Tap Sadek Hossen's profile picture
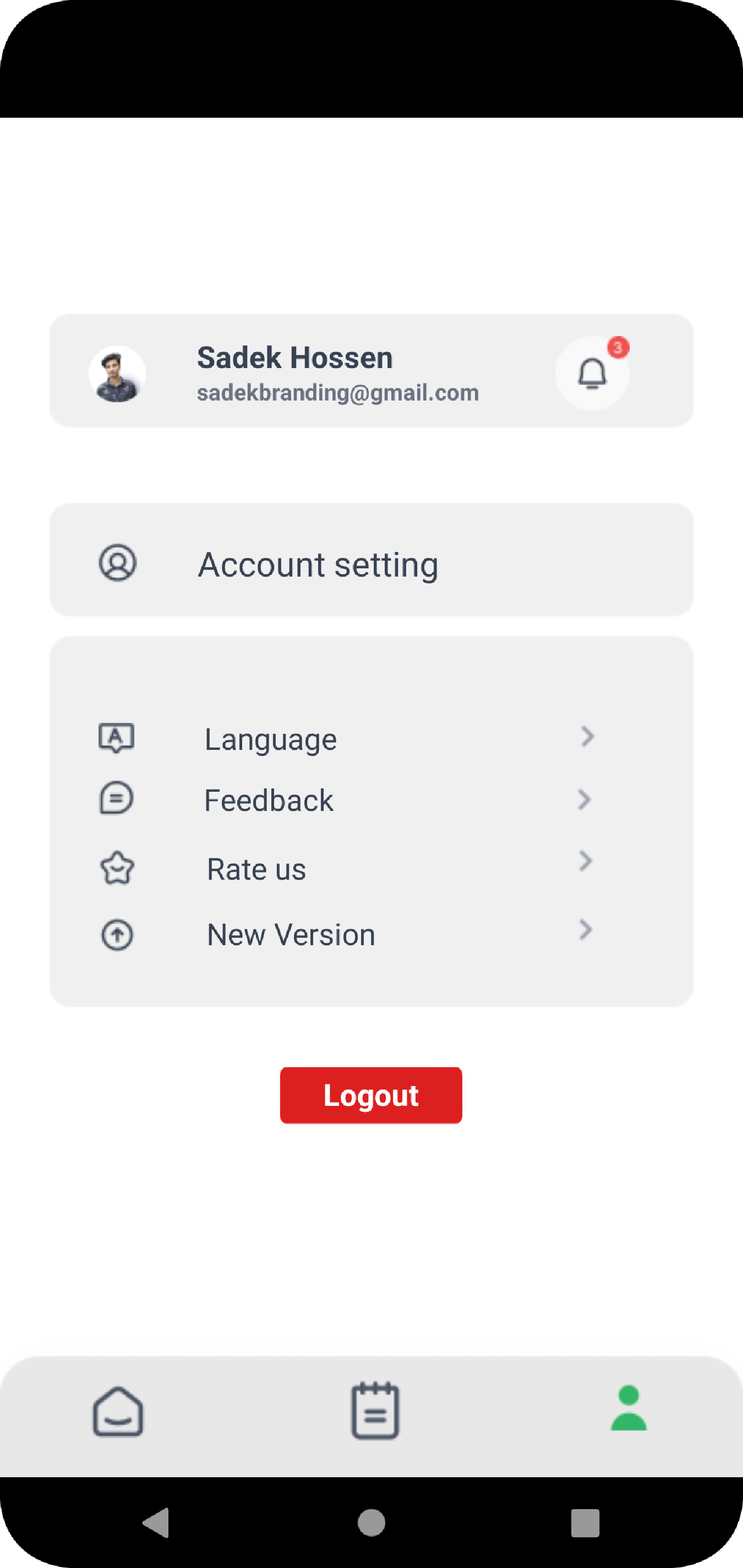 click(x=117, y=374)
